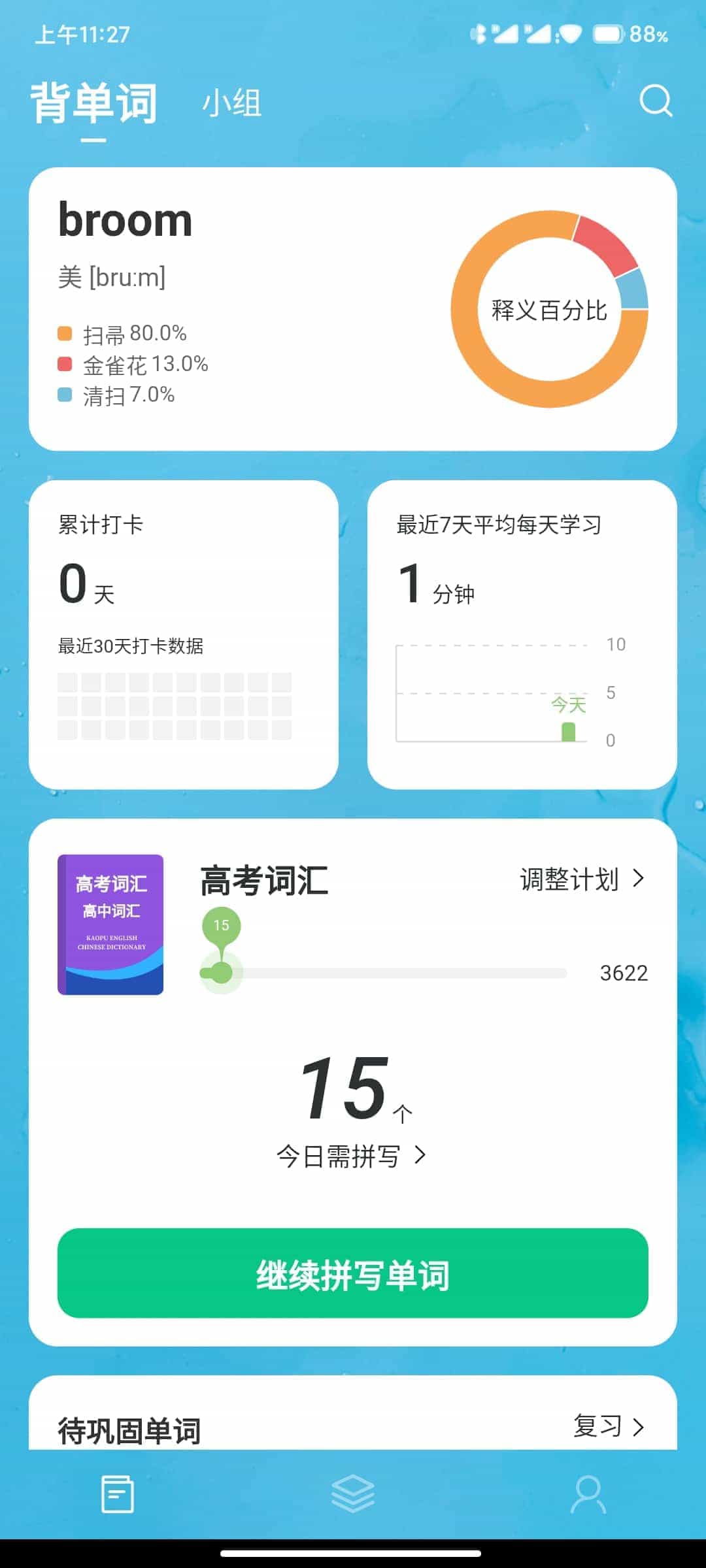
Task: Switch to the 小组 tab
Action: click(x=231, y=103)
